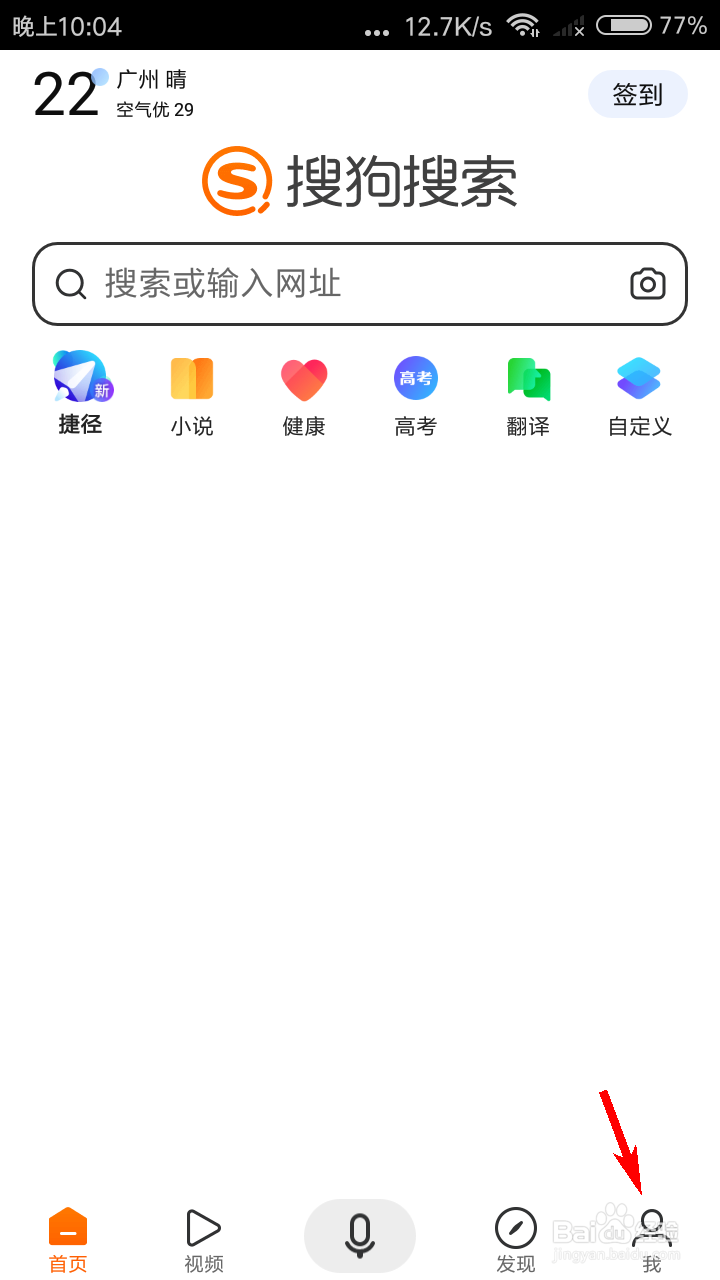Tap the 签到 check-in button
This screenshot has height=1280, width=720.
coord(638,95)
